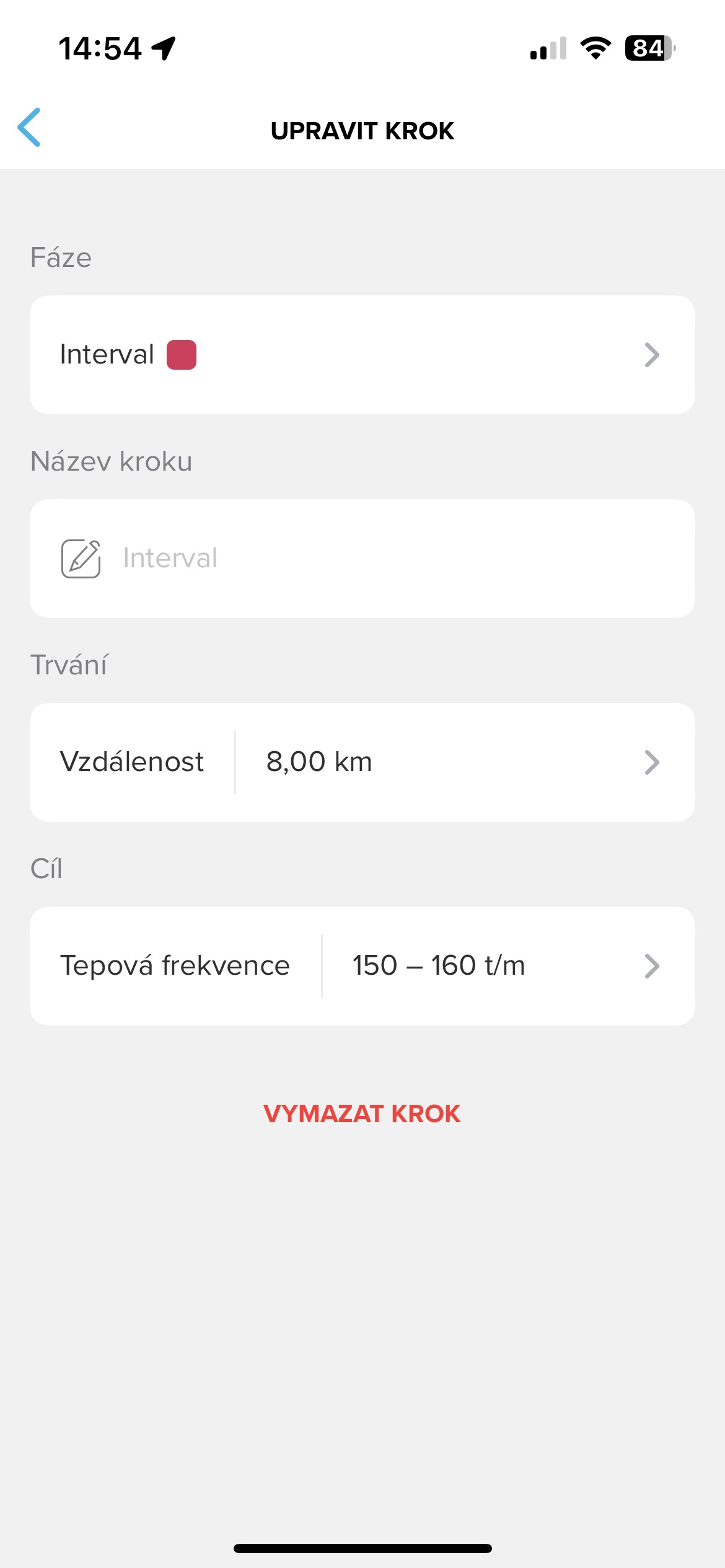The width and height of the screenshot is (725, 1568).
Task: Go back from Upravit krok screen
Action: [x=29, y=128]
